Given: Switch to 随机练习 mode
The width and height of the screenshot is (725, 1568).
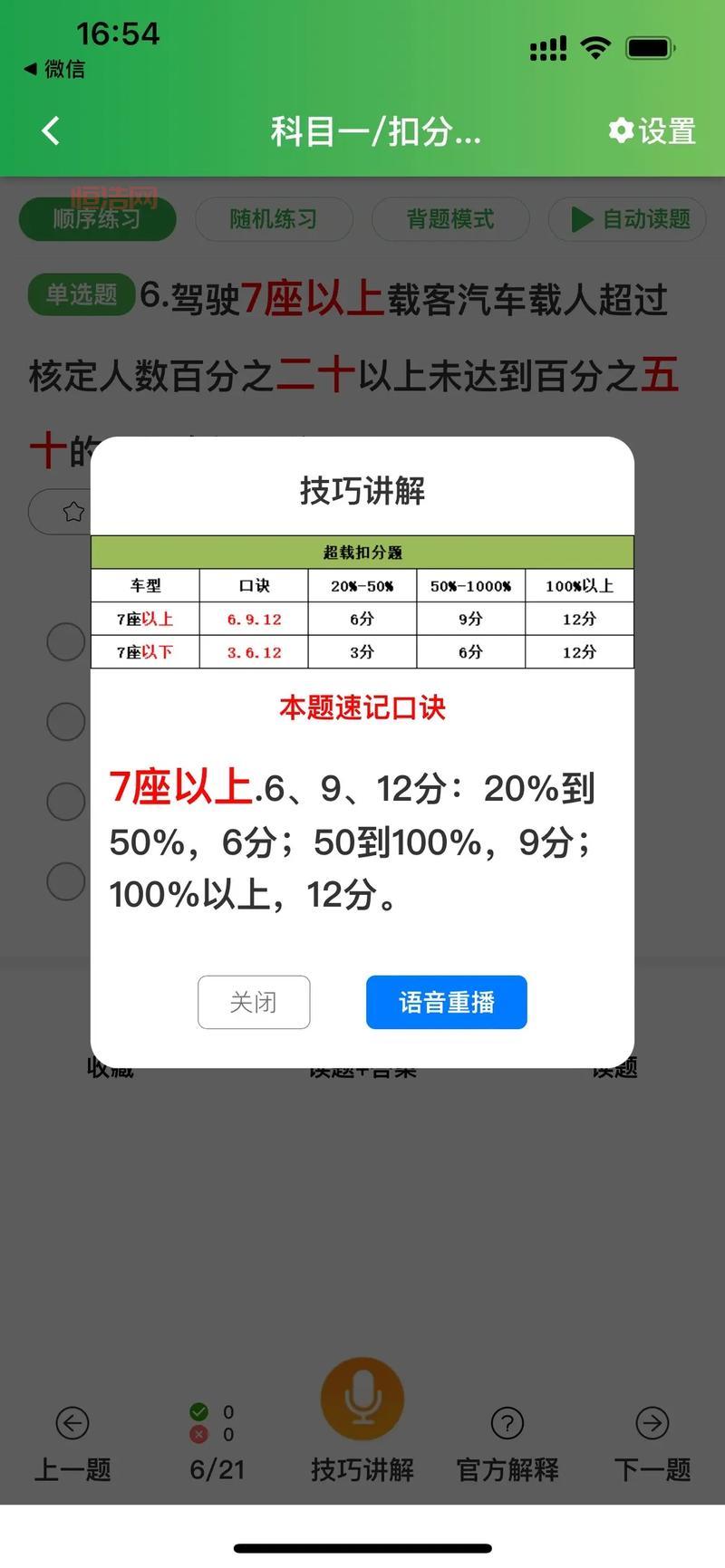Looking at the screenshot, I should tap(273, 219).
